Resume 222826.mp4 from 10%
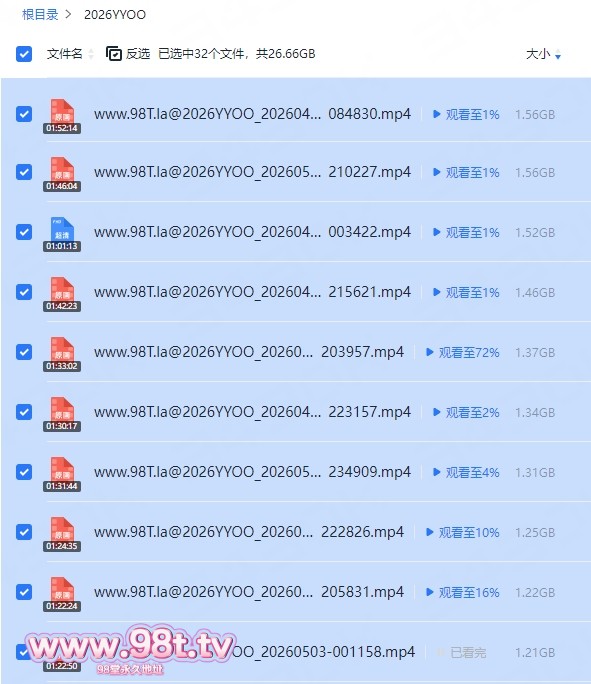Image resolution: width=591 pixels, height=684 pixels. point(462,533)
